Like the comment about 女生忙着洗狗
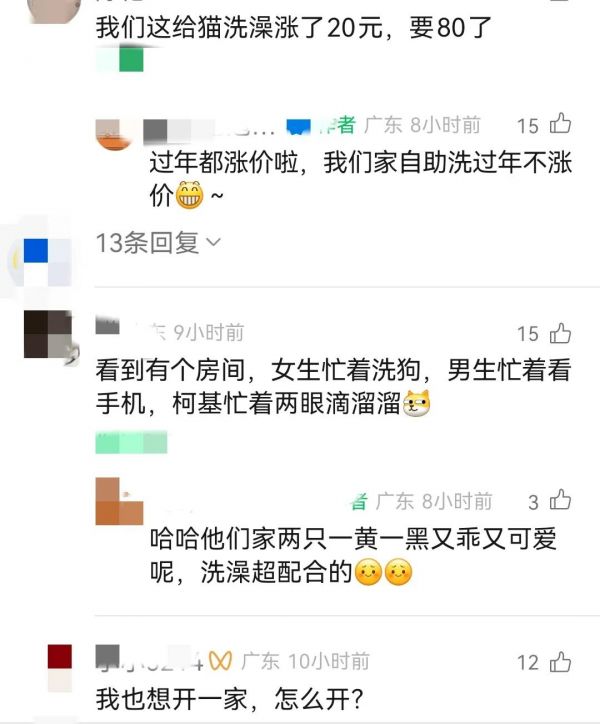 (560, 333)
